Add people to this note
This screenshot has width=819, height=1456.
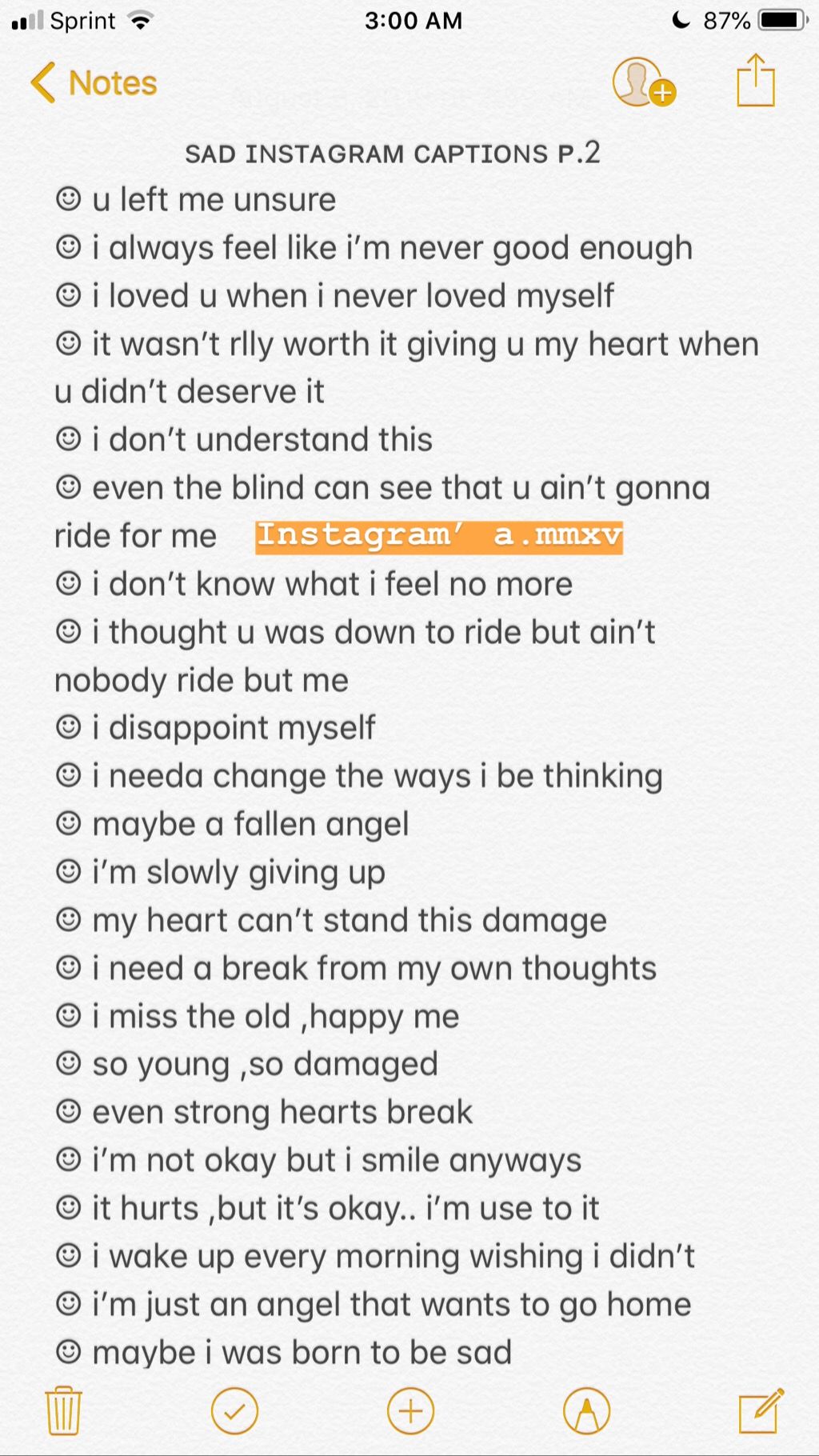[x=642, y=82]
